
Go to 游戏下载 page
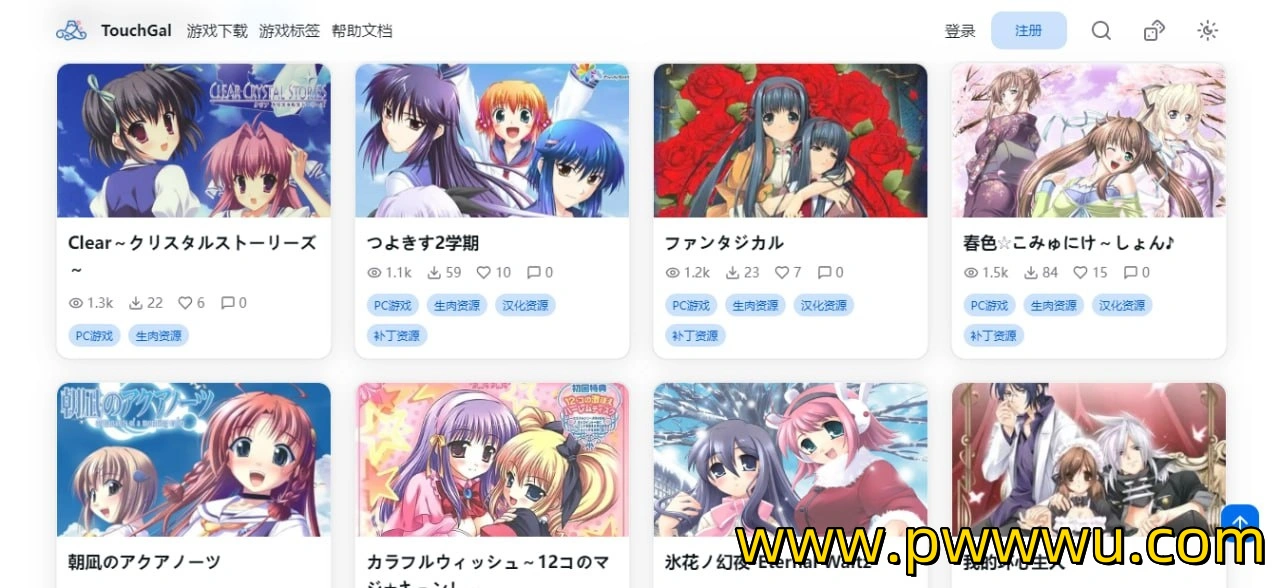point(217,31)
